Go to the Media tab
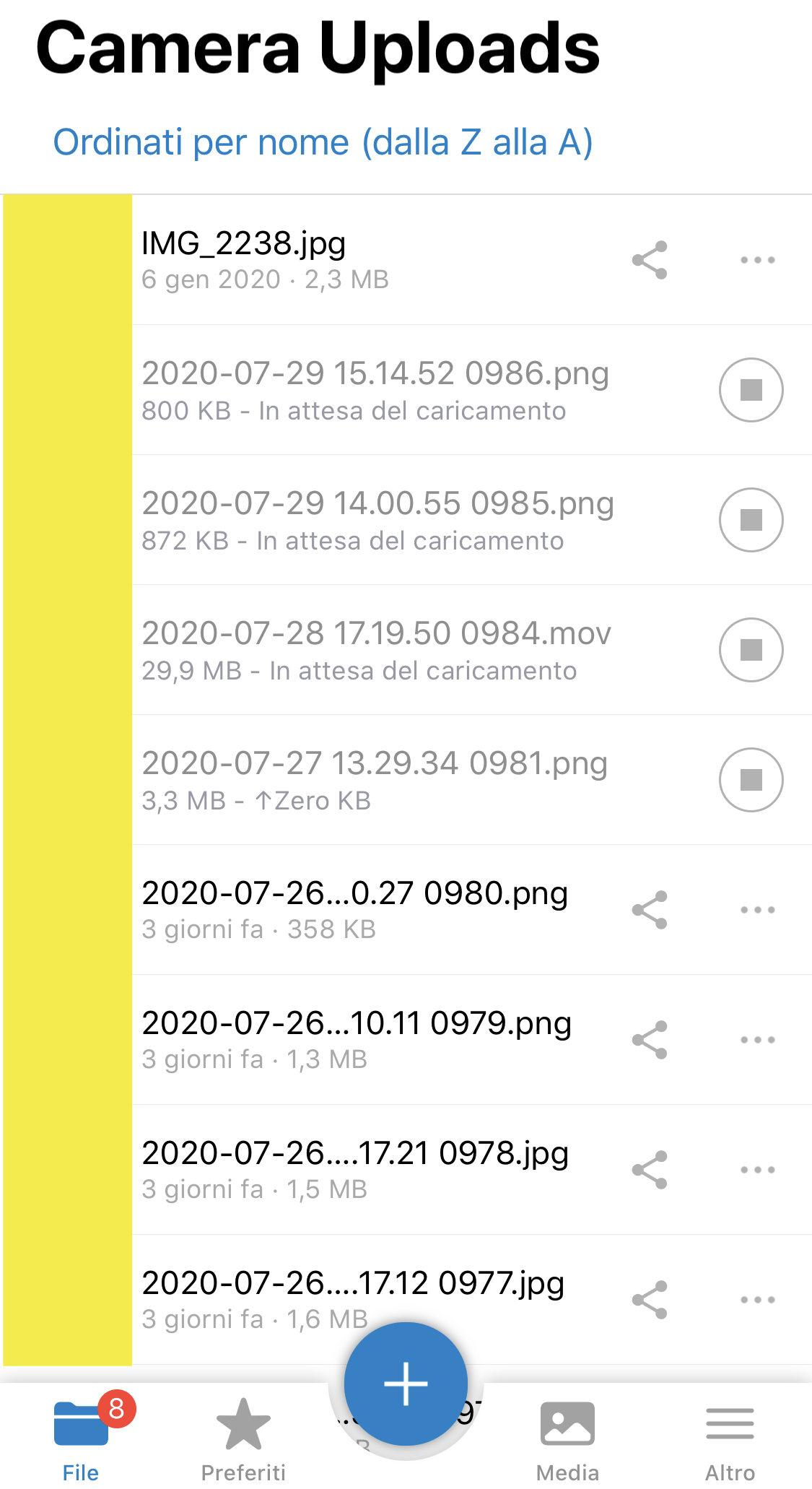The width and height of the screenshot is (812, 1489). tap(567, 1438)
